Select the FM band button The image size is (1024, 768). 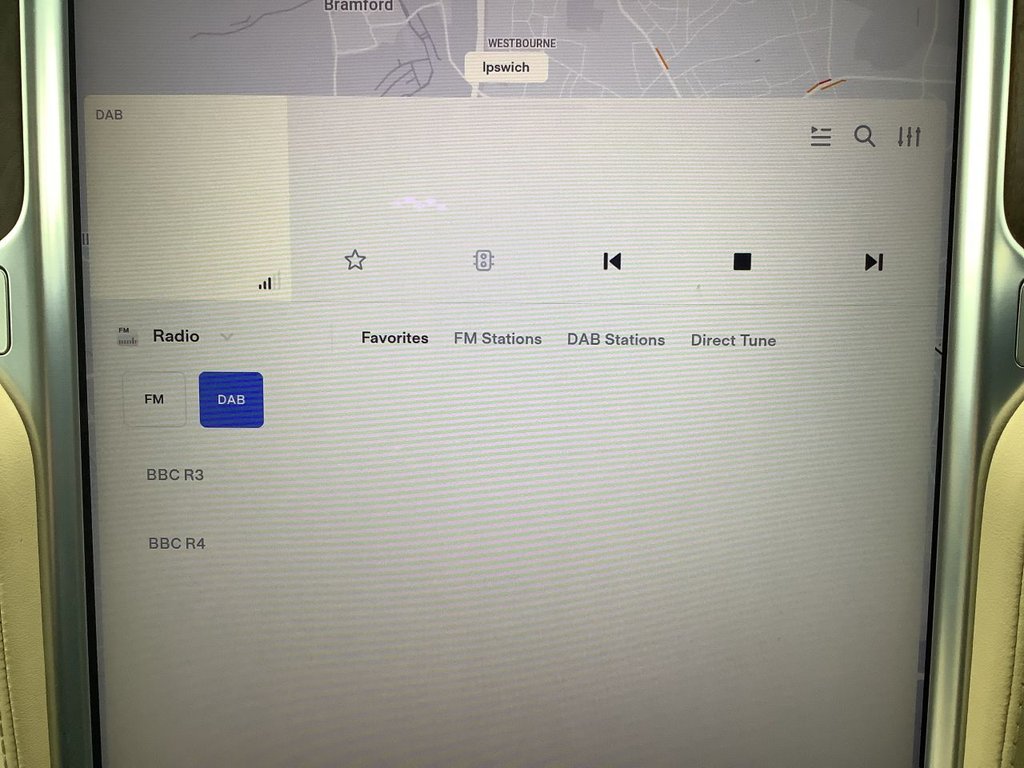pos(154,399)
